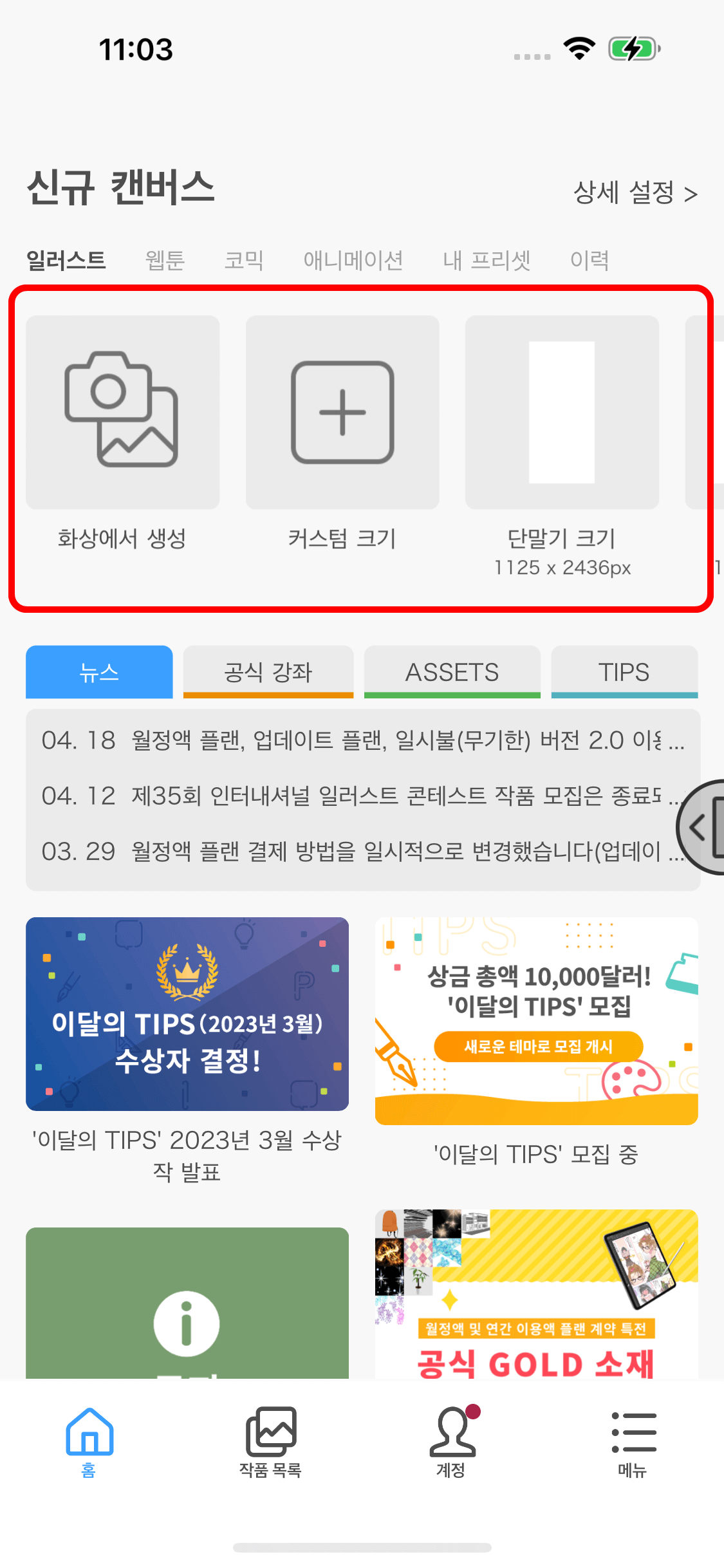Open '이달의 TIPS' 2023년 3월 수상작 발표 card
724x1568 pixels.
click(187, 1014)
